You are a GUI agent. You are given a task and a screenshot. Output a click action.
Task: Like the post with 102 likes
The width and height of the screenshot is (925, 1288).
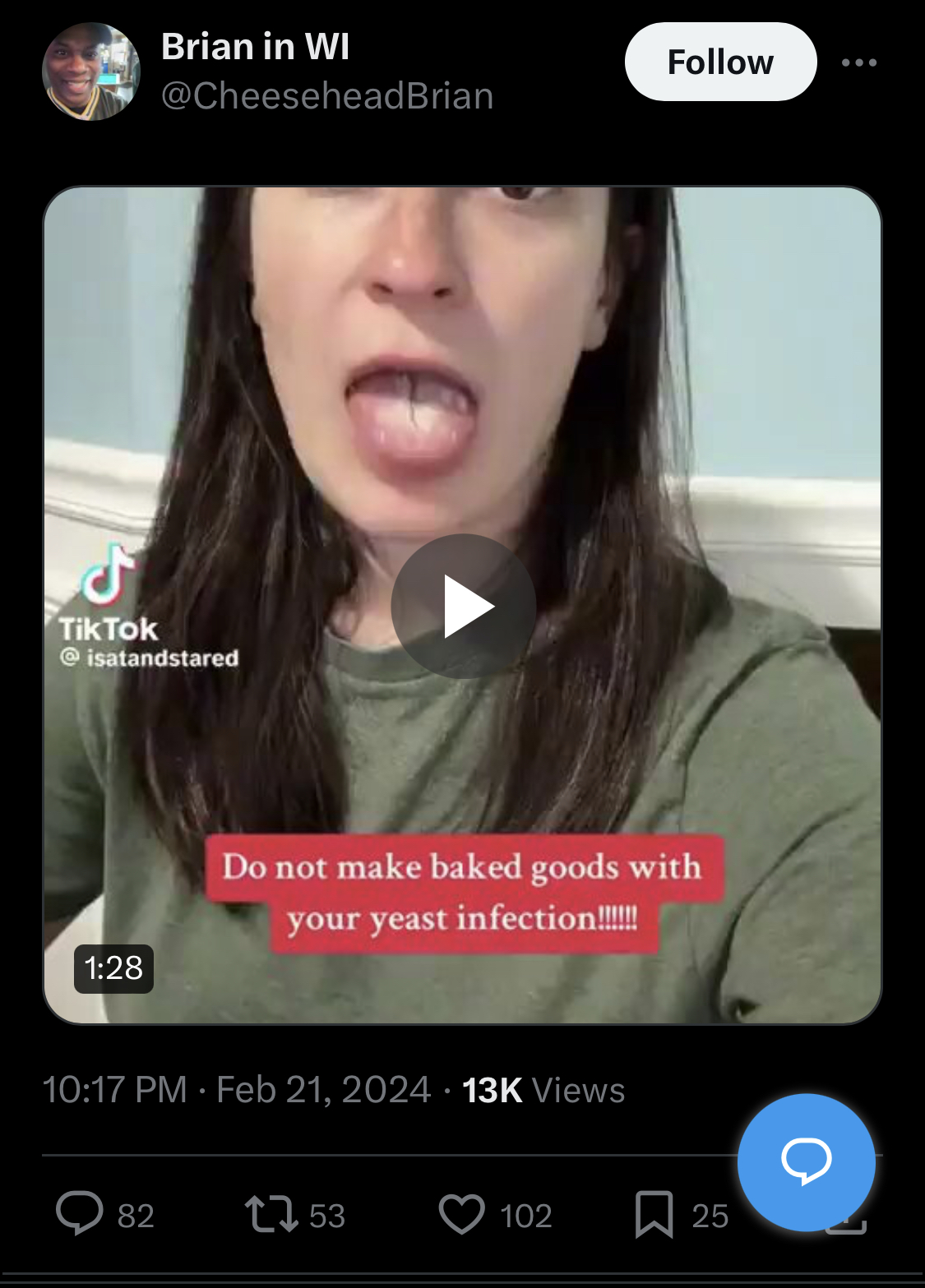pyautogui.click(x=462, y=1214)
